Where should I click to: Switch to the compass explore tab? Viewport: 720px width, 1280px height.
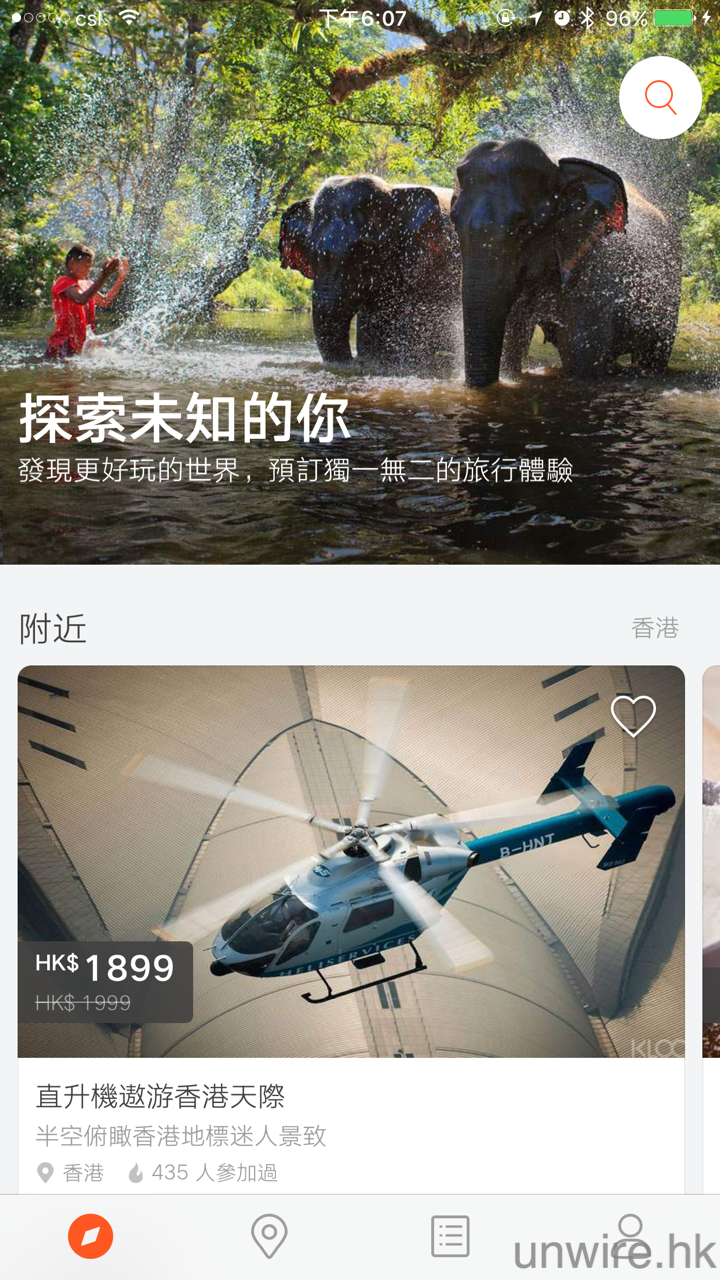pyautogui.click(x=90, y=1237)
